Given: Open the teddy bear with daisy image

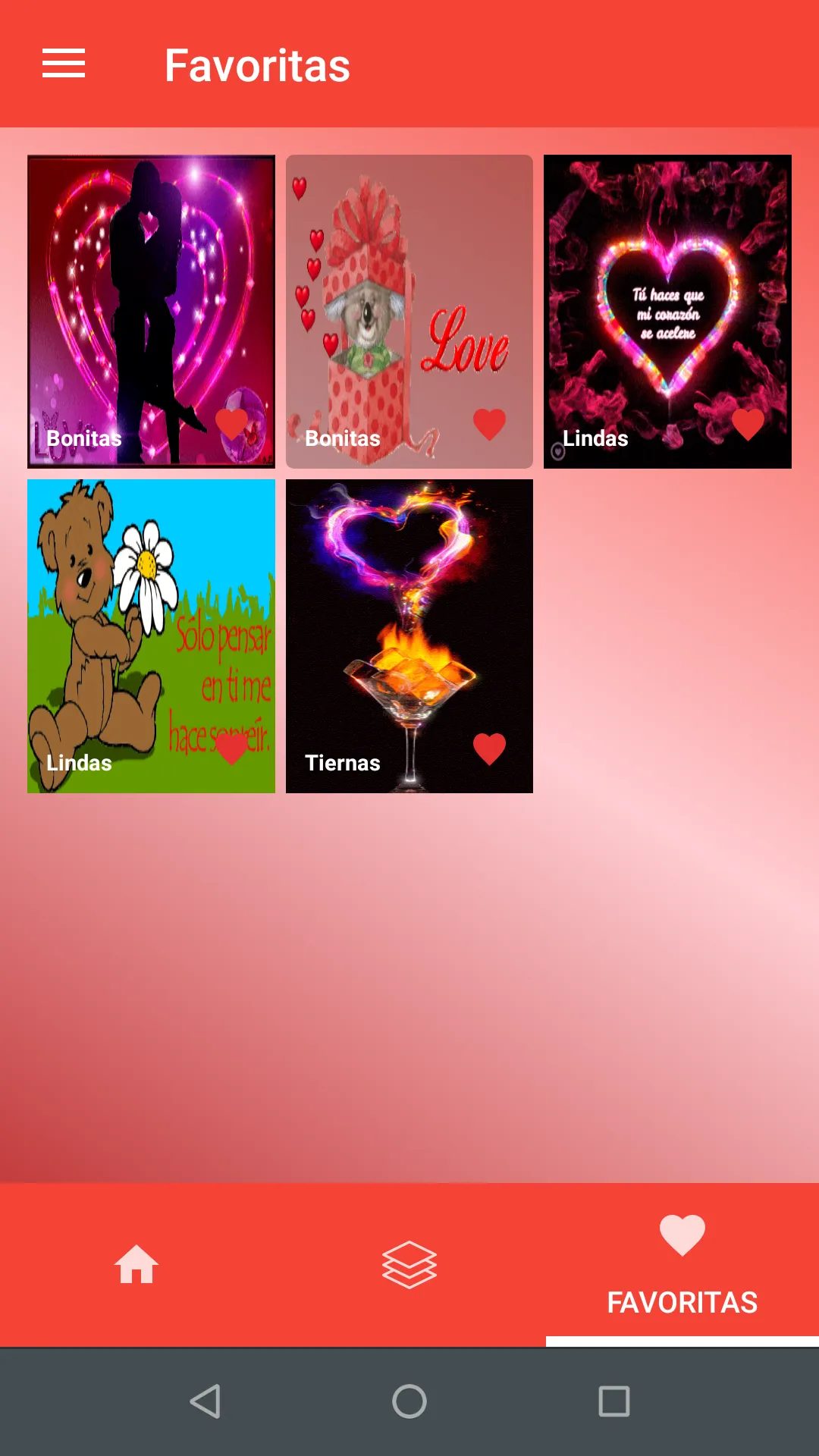Looking at the screenshot, I should [151, 636].
